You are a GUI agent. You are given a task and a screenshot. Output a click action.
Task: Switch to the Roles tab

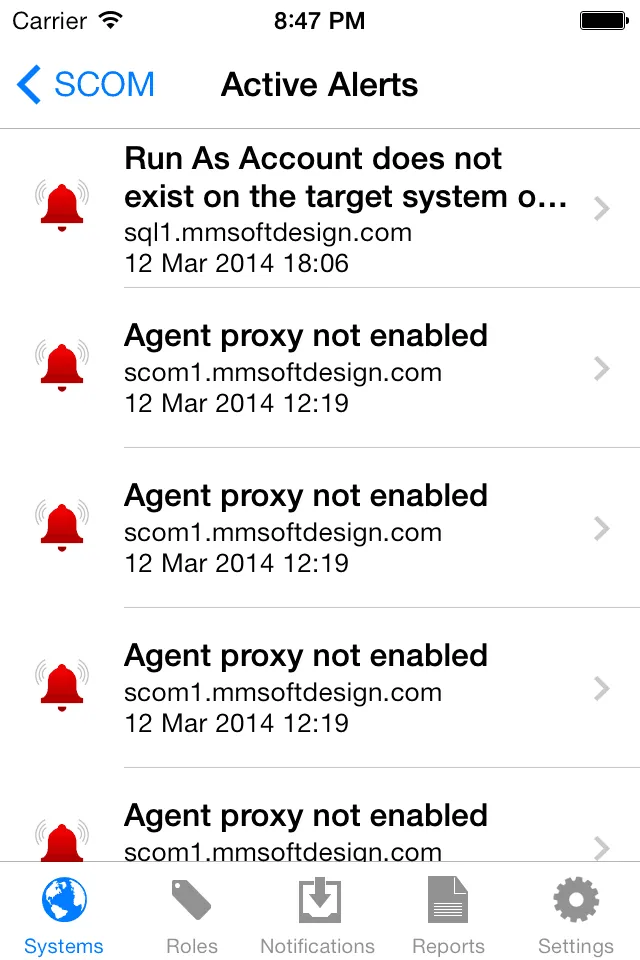coord(191,914)
